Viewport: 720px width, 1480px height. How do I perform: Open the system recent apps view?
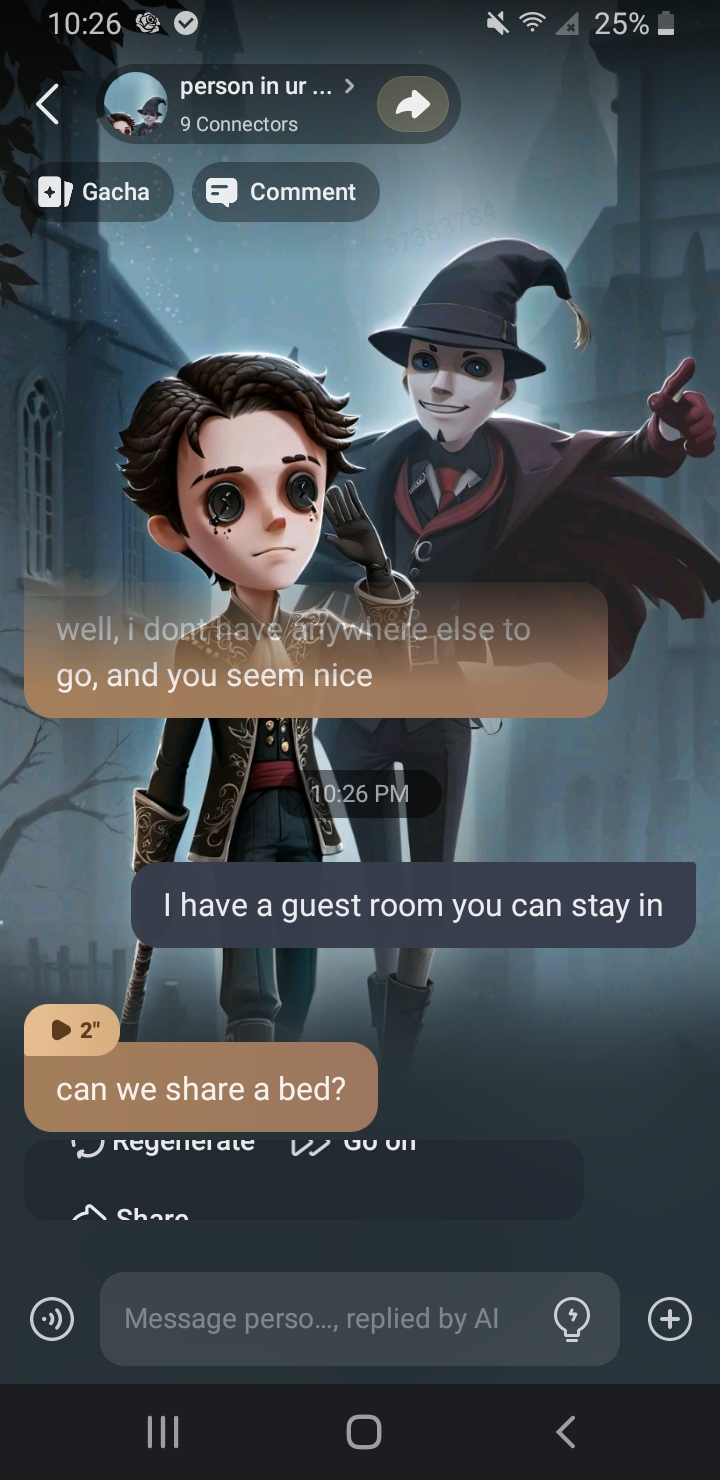coord(162,1432)
